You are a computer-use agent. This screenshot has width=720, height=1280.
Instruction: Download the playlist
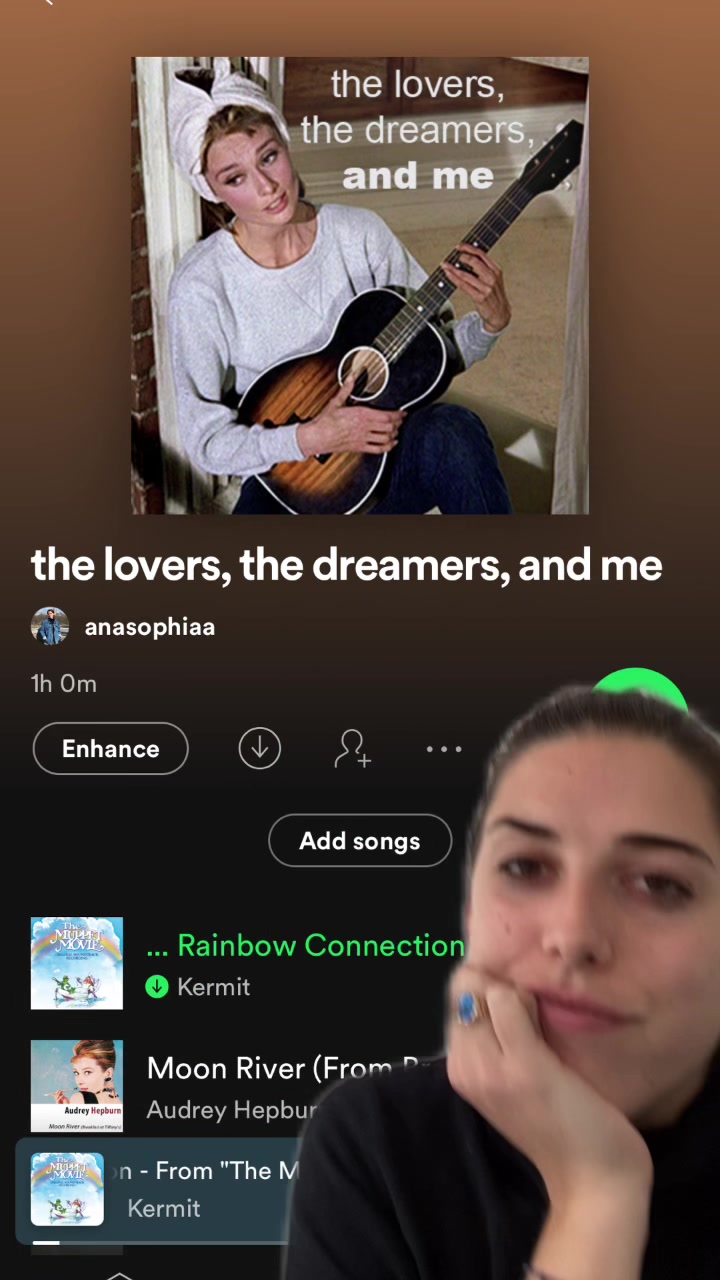(259, 749)
